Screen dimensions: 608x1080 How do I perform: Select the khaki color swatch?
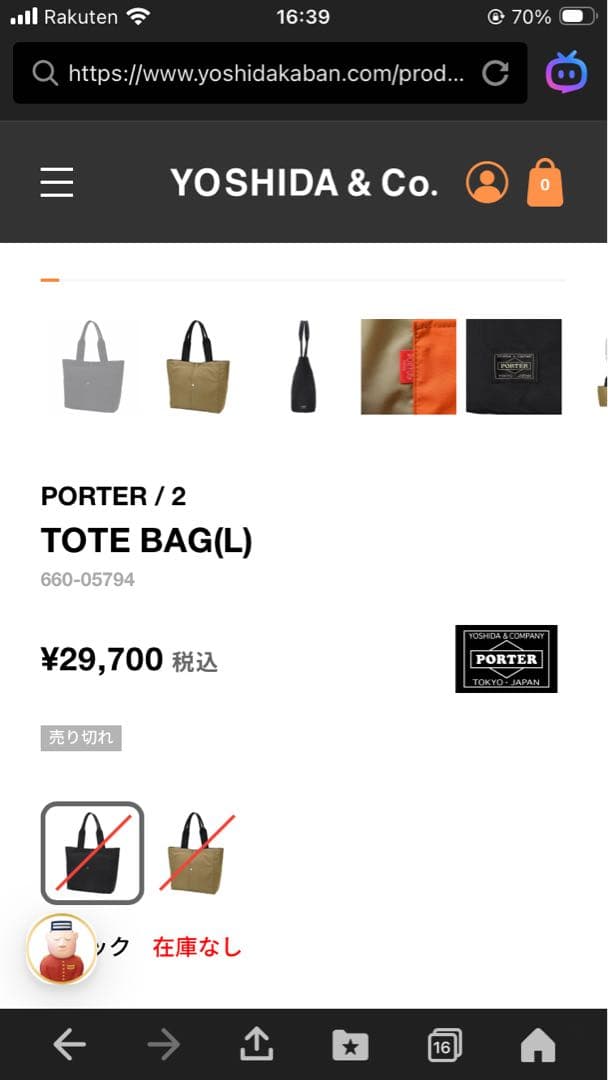tap(197, 853)
